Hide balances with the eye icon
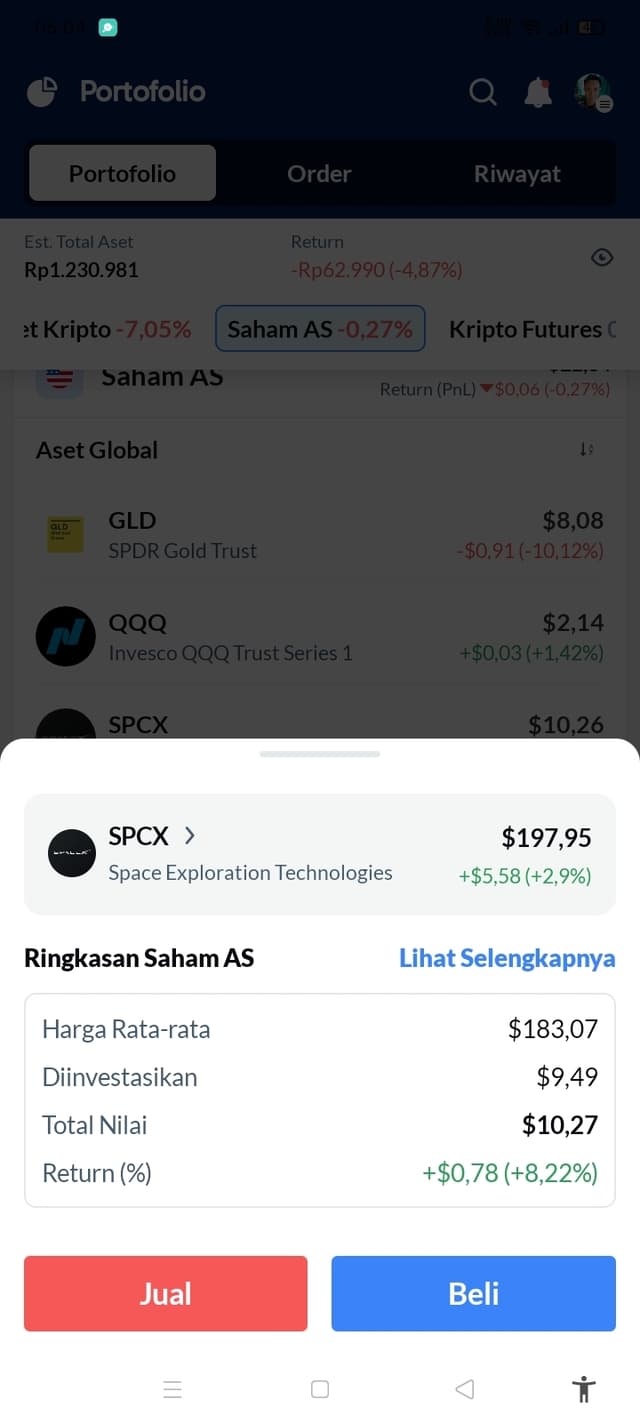This screenshot has height=1422, width=640. coord(602,257)
